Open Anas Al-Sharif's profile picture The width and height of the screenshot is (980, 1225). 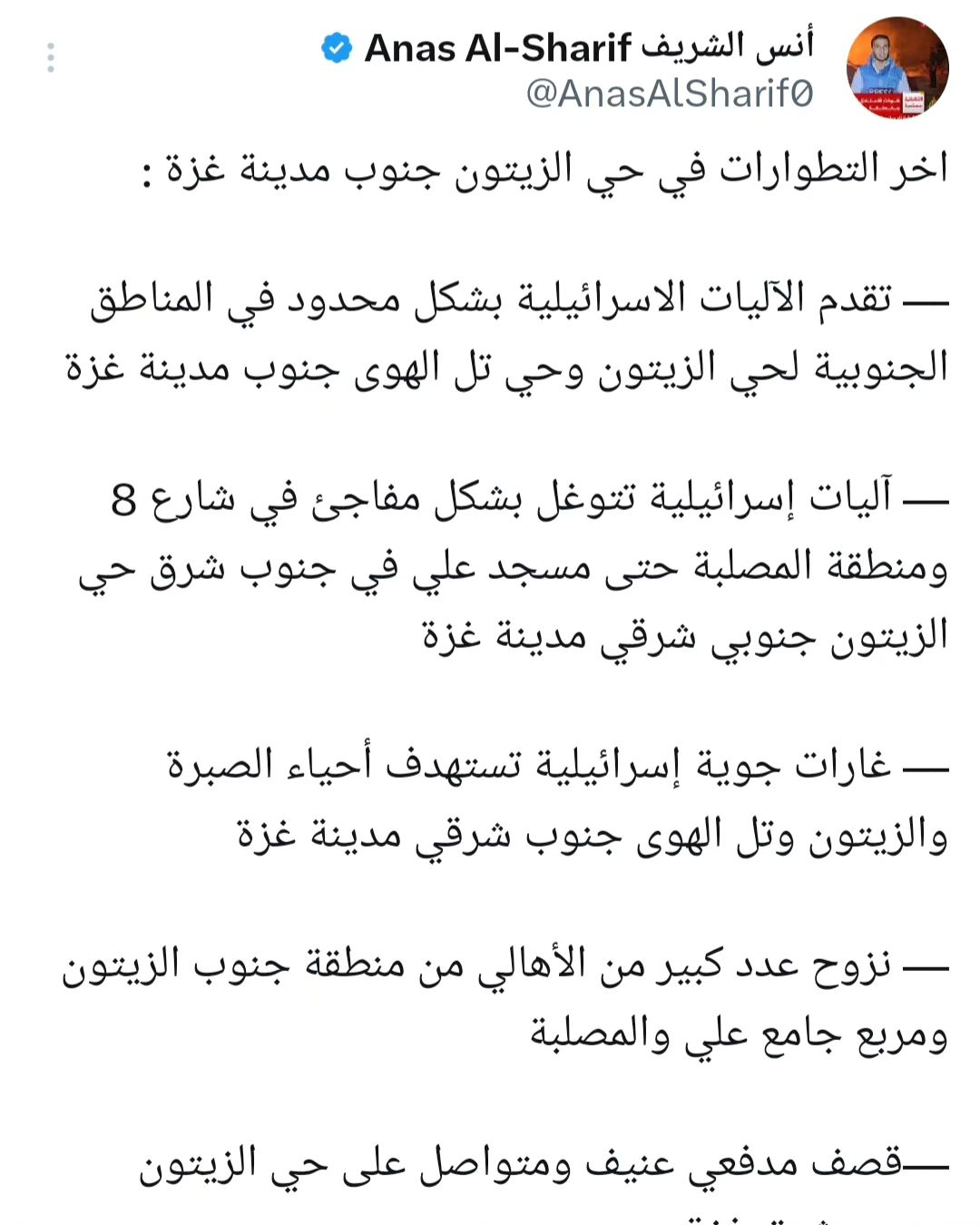[897, 68]
